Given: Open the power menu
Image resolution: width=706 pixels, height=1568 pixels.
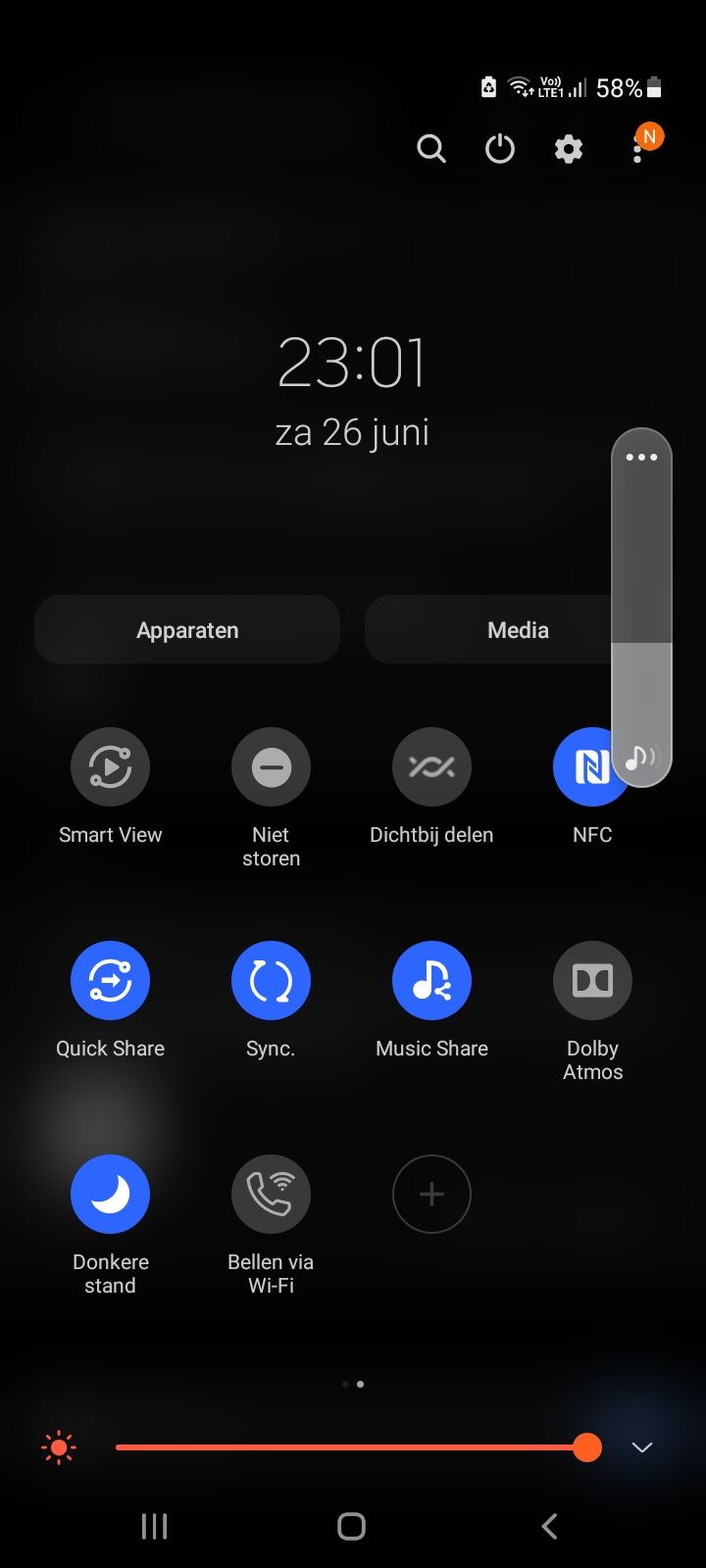Looking at the screenshot, I should 500,149.
